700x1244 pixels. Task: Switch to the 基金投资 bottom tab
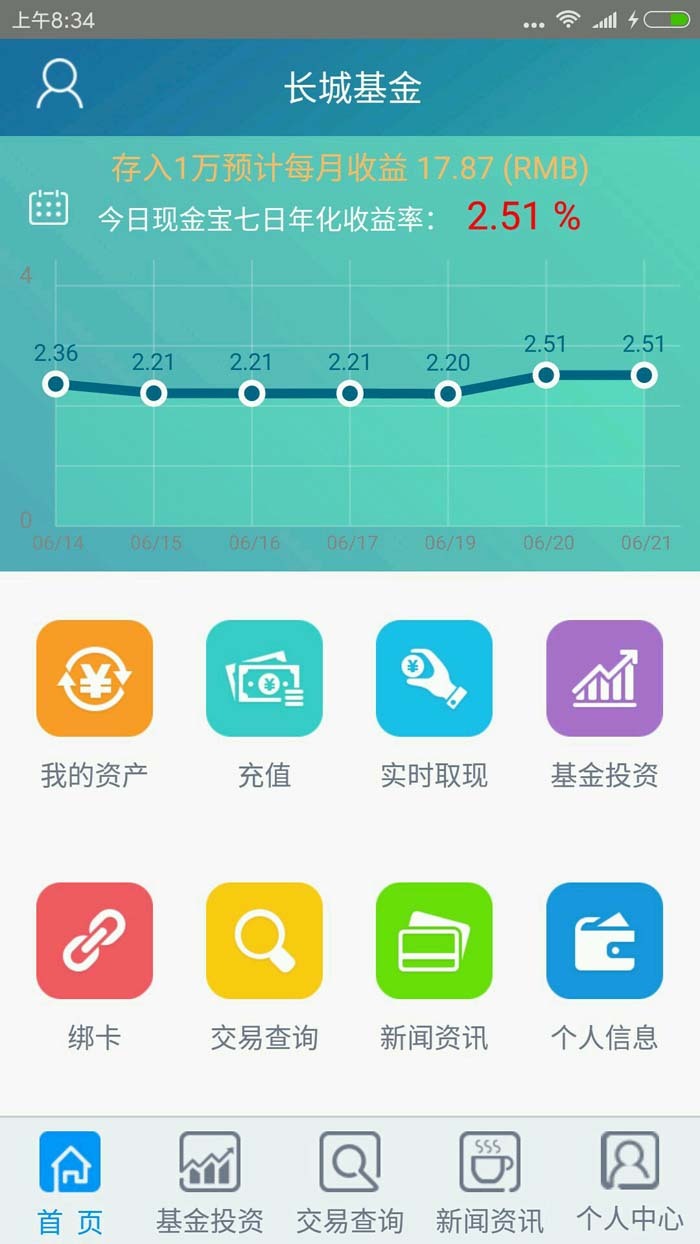(x=210, y=1180)
